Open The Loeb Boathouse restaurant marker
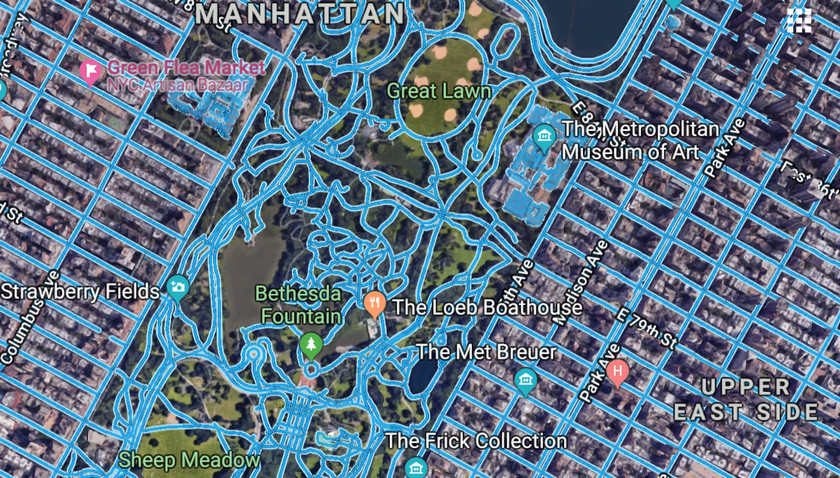Viewport: 840px width, 478px height. [x=375, y=304]
